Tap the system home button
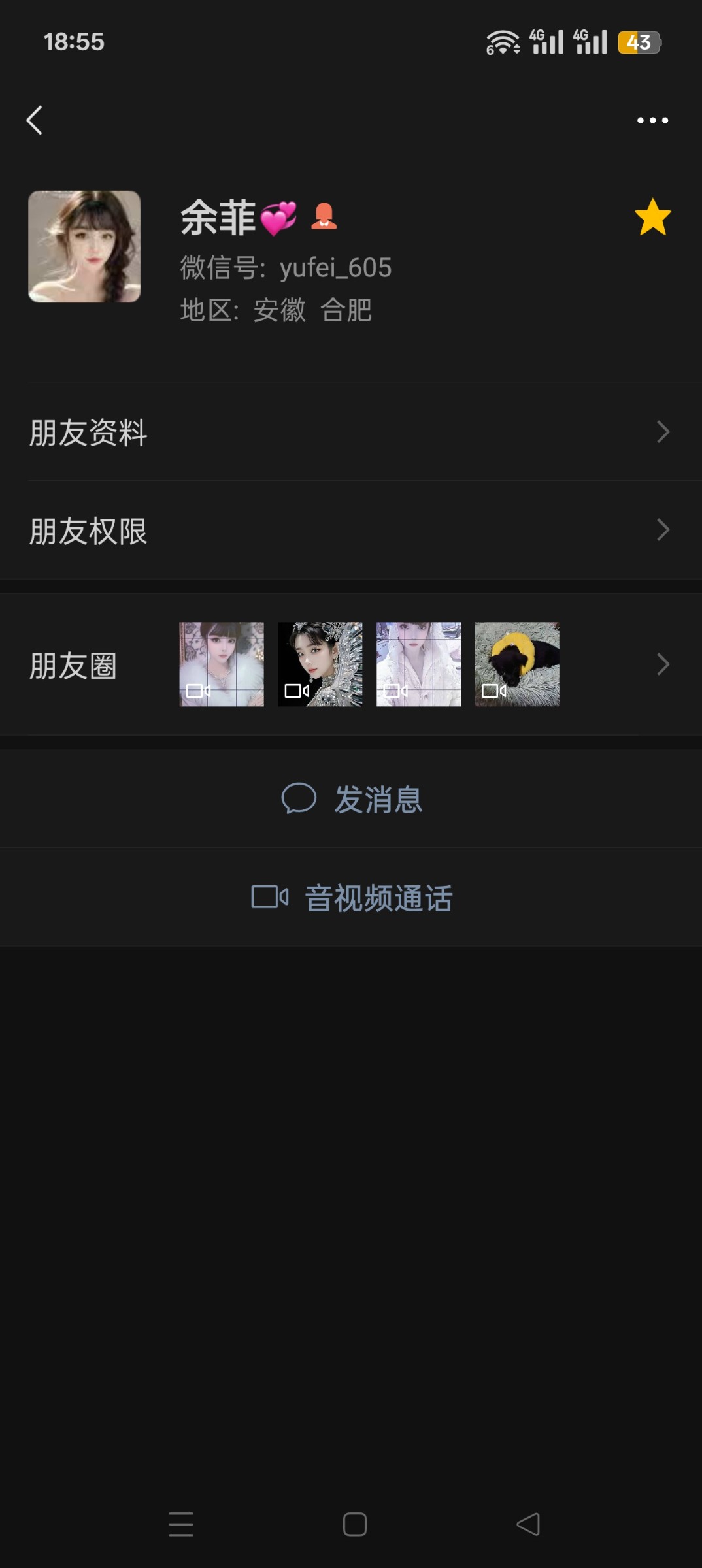Screen dimensions: 702x1568 click(354, 1524)
